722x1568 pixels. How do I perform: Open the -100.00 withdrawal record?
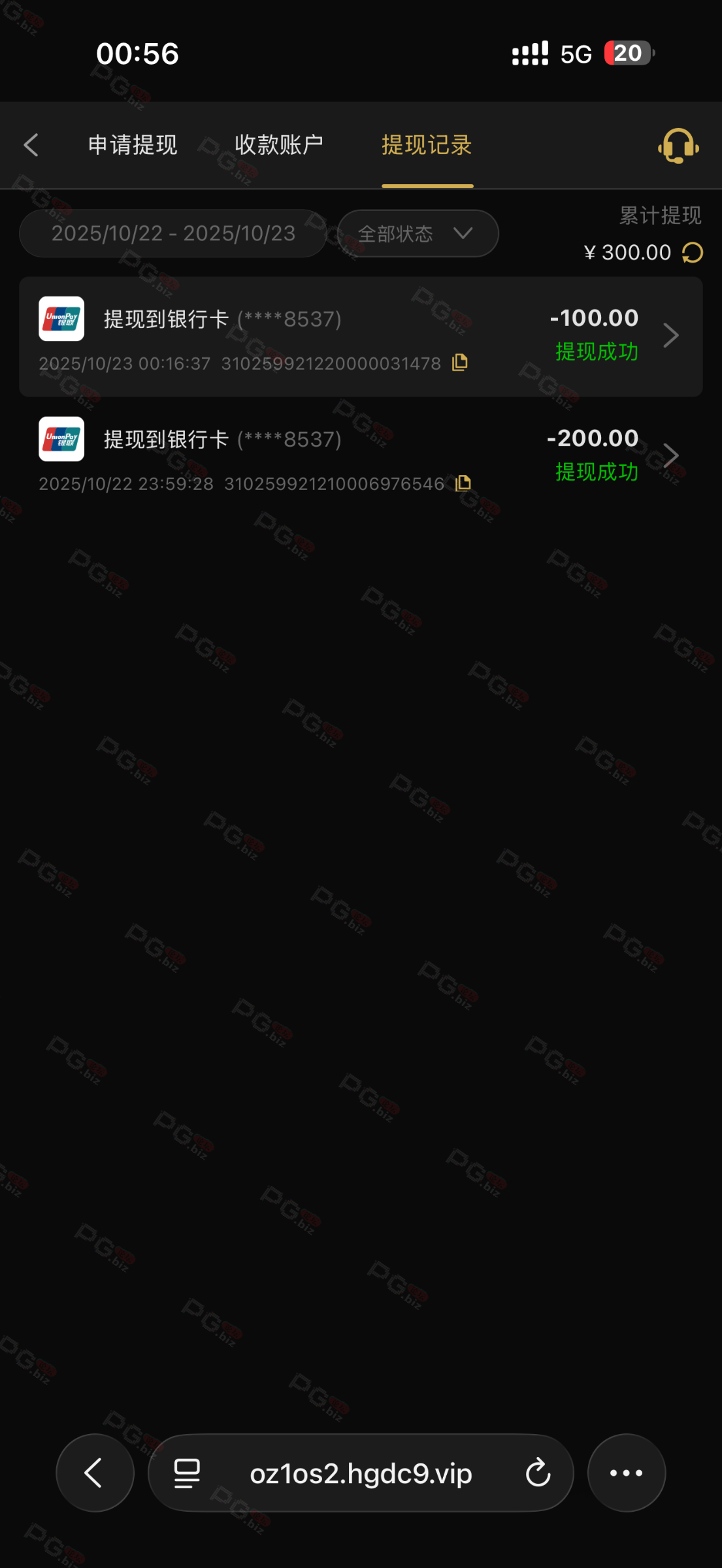coord(361,336)
